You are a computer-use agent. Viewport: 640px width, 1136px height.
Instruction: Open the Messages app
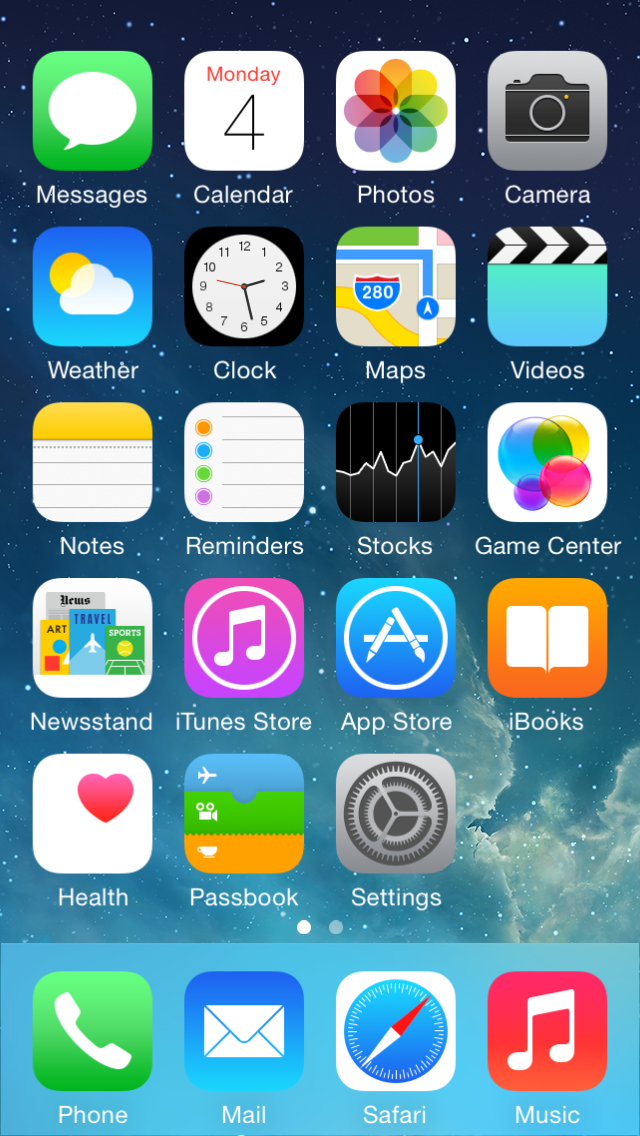(92, 111)
